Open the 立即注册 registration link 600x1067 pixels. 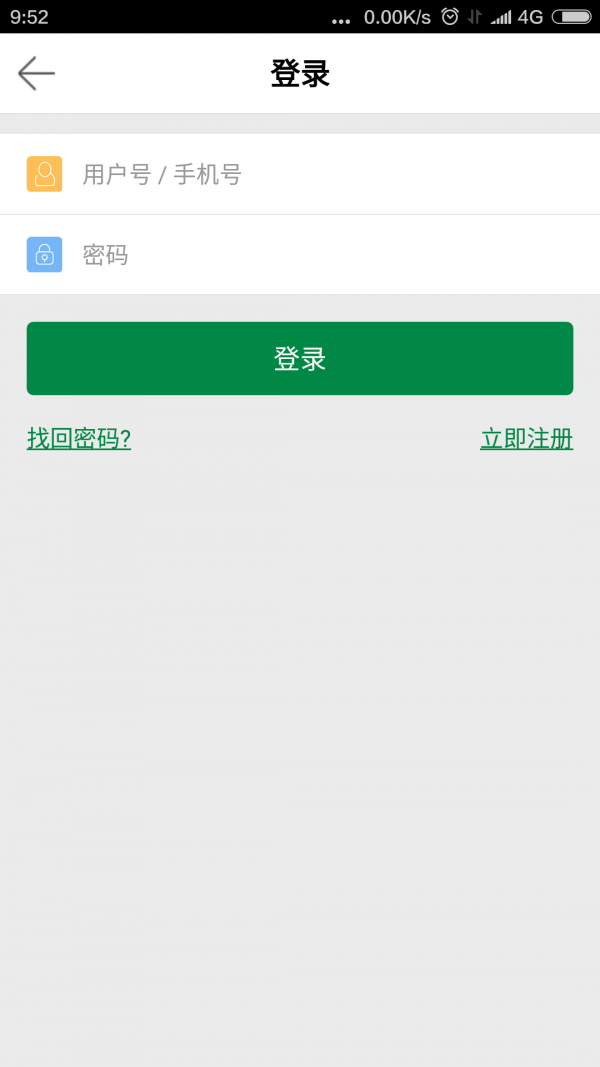pos(527,439)
